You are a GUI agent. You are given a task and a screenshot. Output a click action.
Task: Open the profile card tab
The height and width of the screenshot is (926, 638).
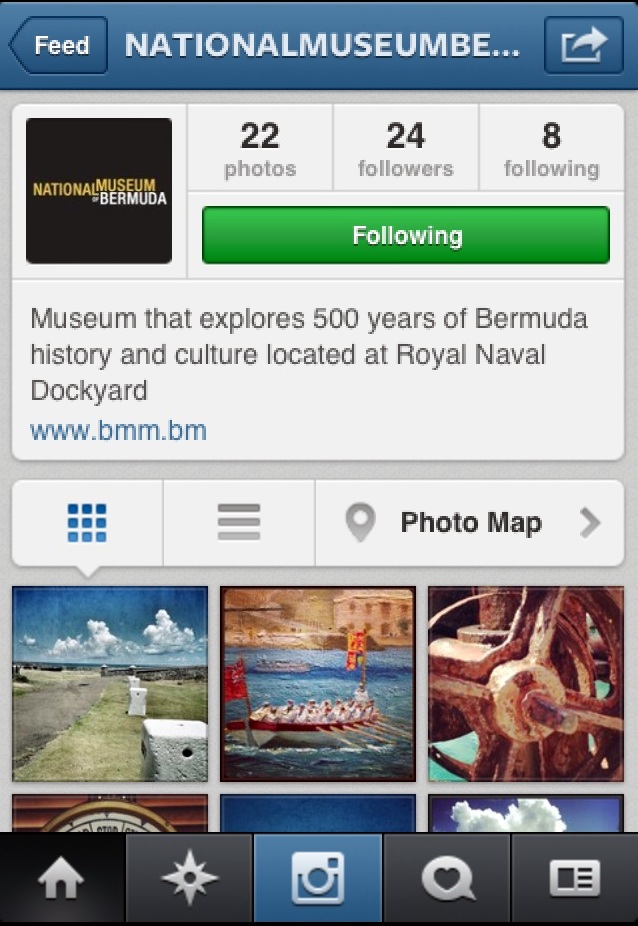pyautogui.click(x=574, y=879)
